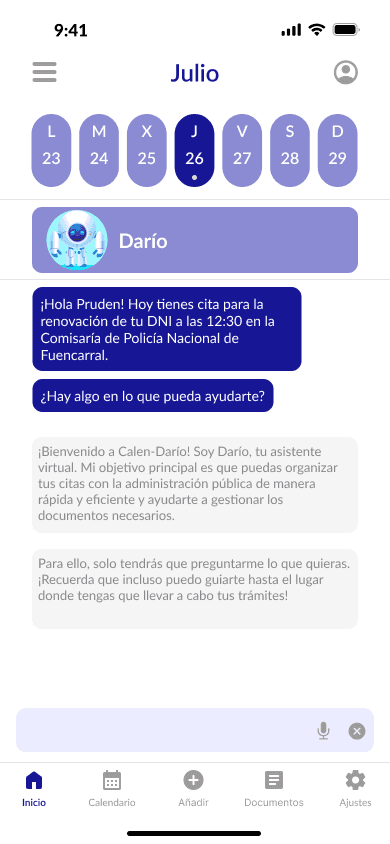Open the hamburger menu
Image resolution: width=390 pixels, height=844 pixels.
click(x=44, y=72)
